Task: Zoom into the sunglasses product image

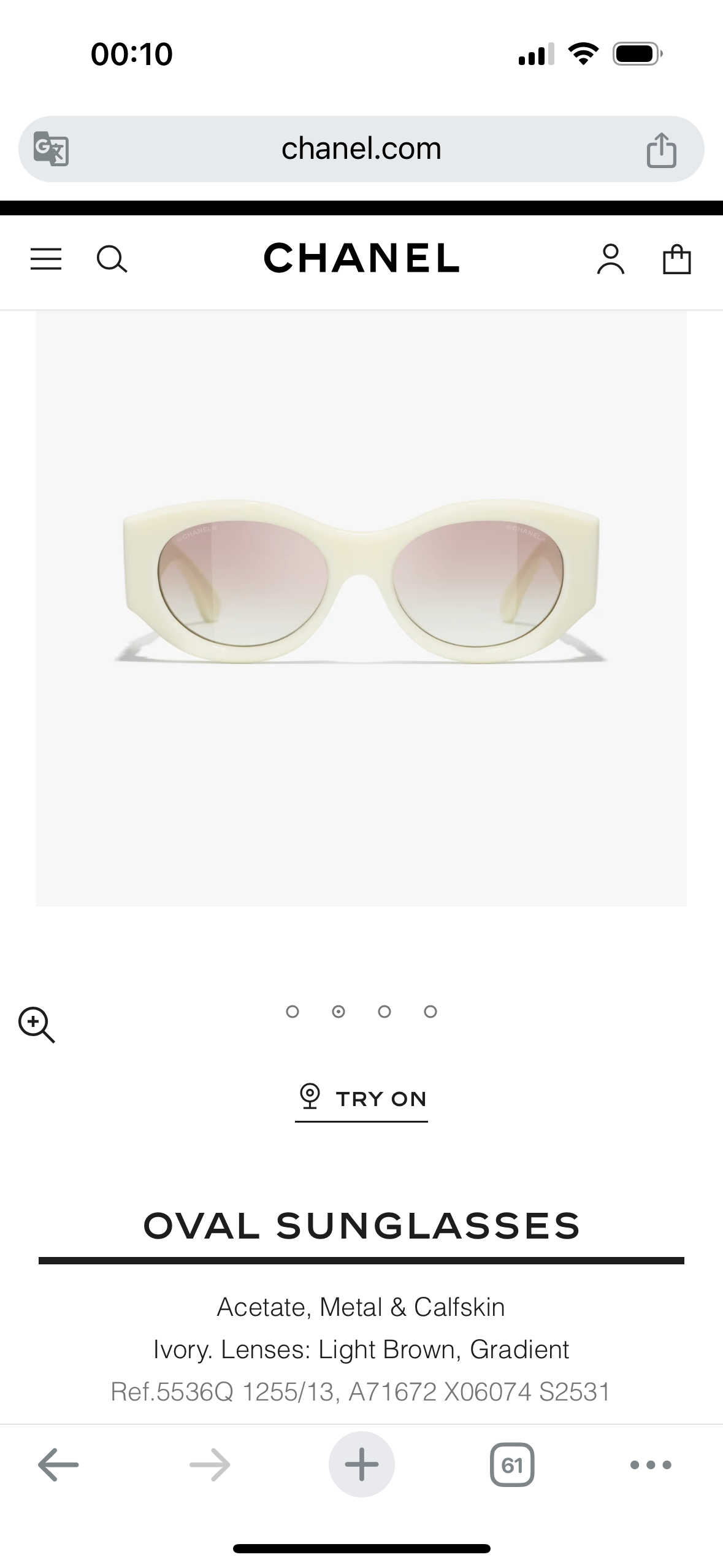Action: coord(37,1024)
